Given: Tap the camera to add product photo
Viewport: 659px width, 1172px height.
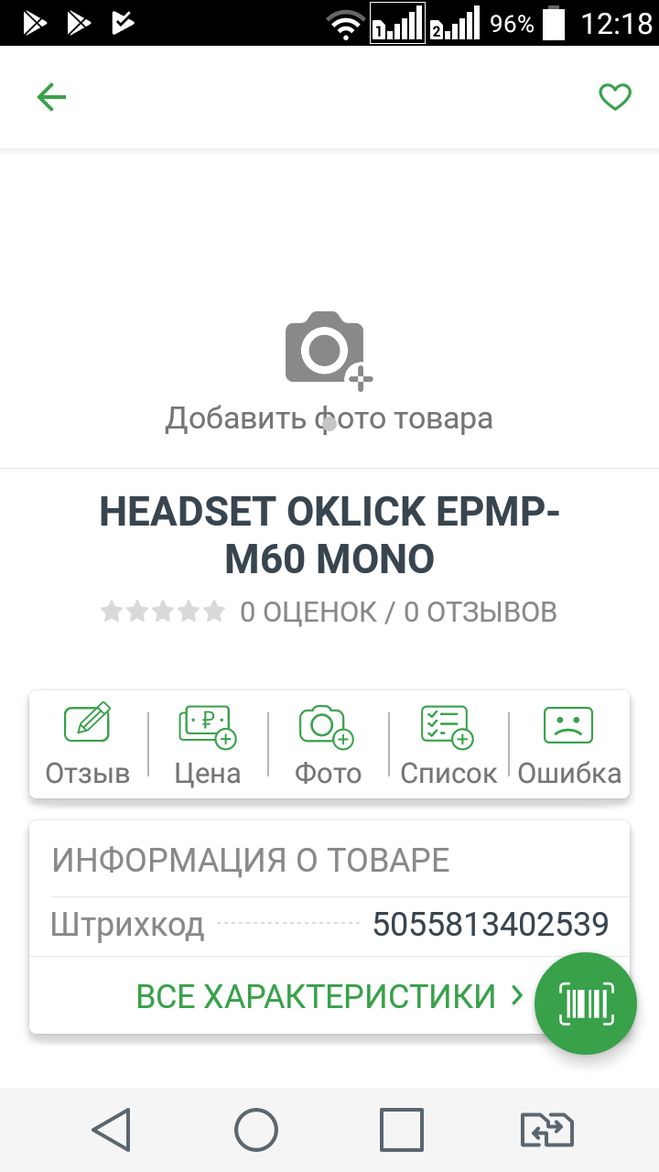Looking at the screenshot, I should (x=329, y=351).
